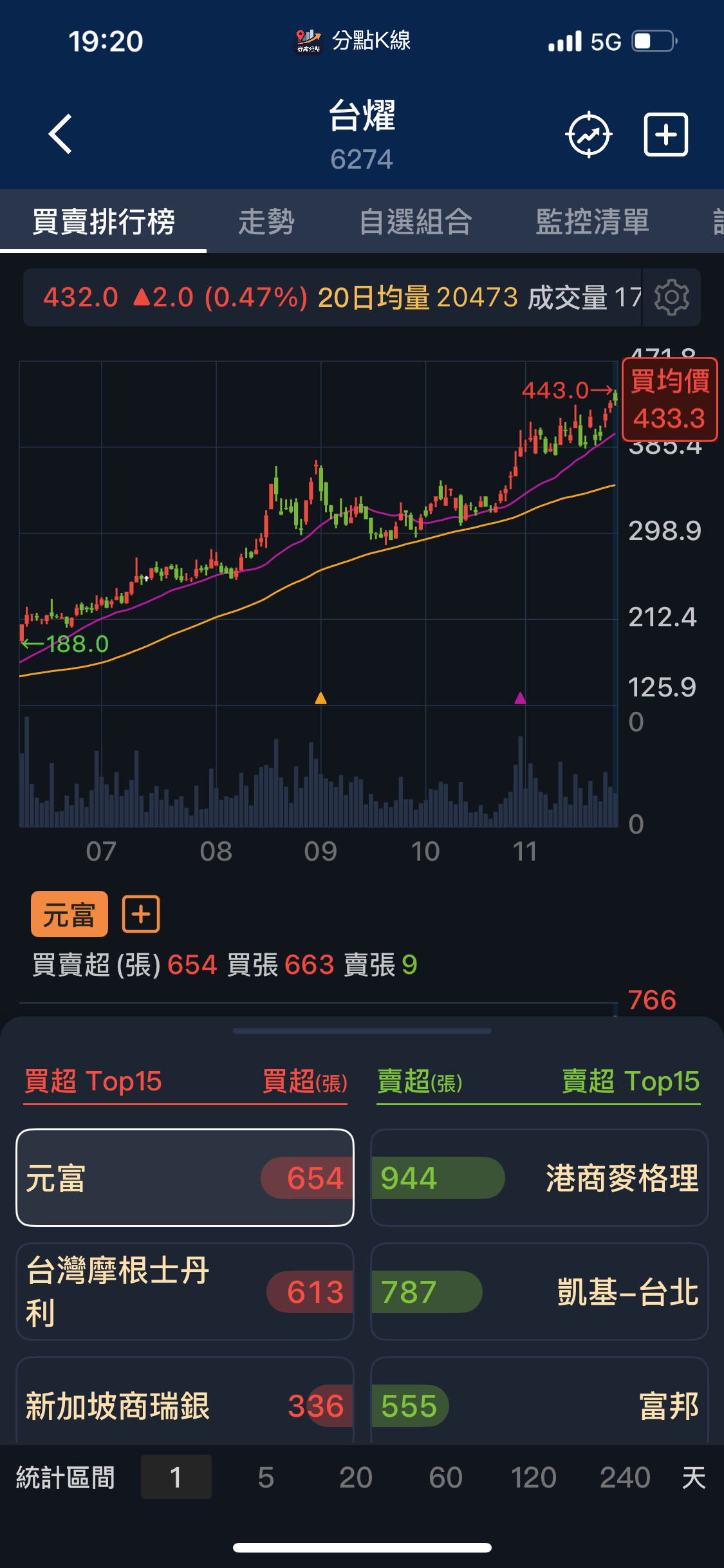Switch to the 走勢 tab
The image size is (724, 1568).
tap(266, 222)
